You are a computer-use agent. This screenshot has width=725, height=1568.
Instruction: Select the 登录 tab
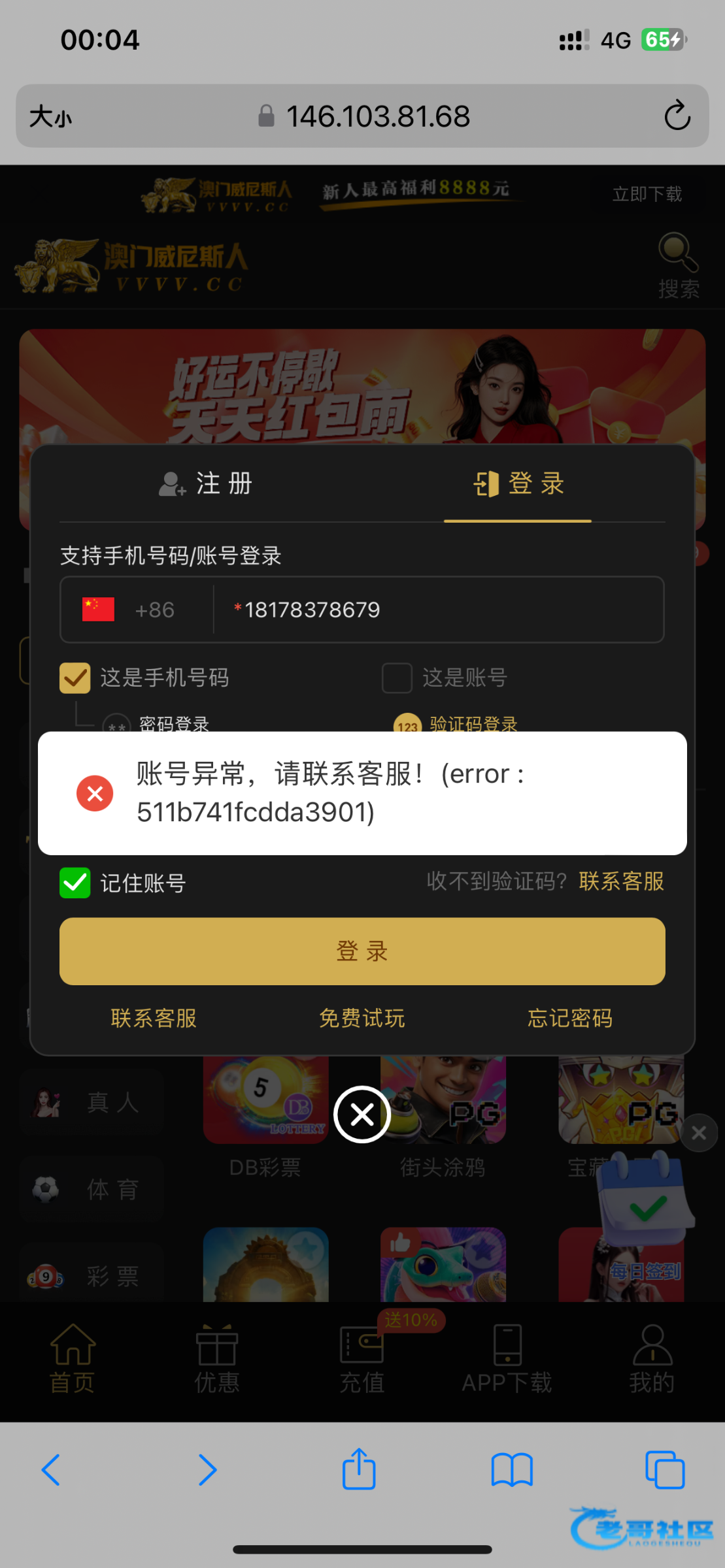coord(518,484)
